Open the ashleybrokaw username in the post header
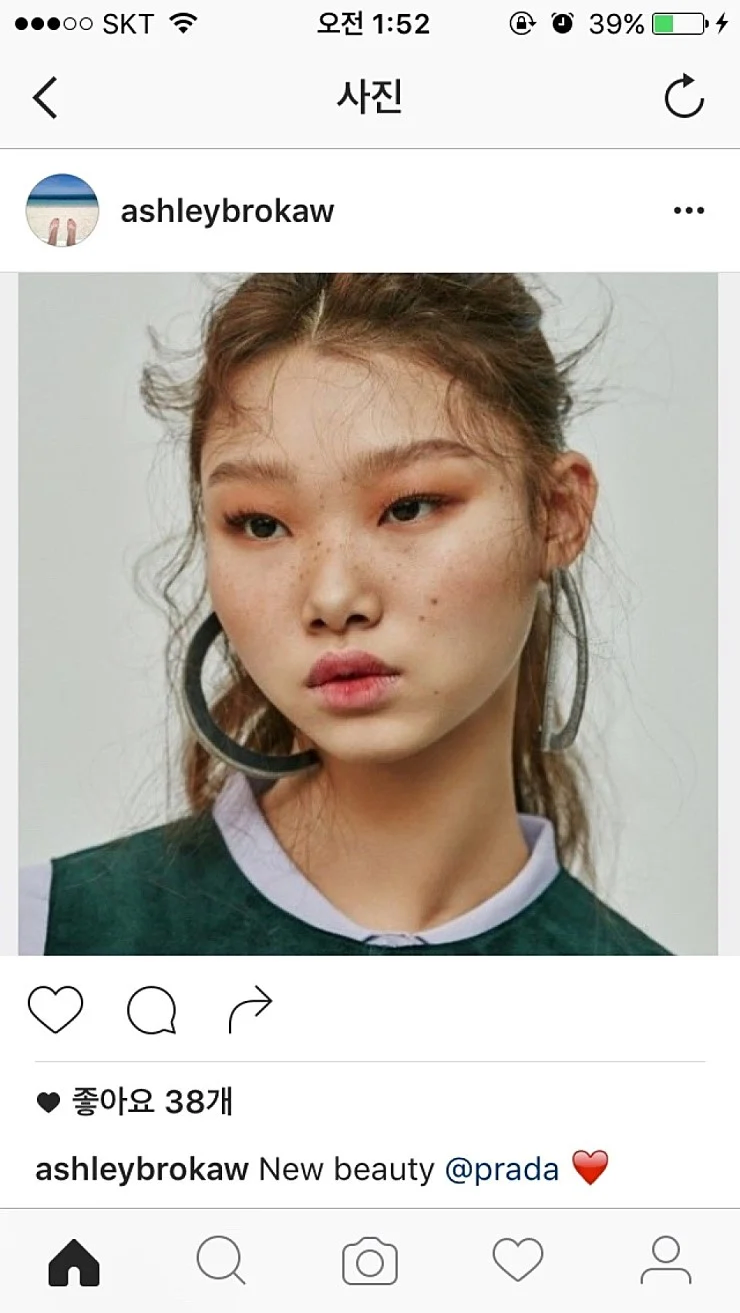The height and width of the screenshot is (1313, 740). point(227,211)
